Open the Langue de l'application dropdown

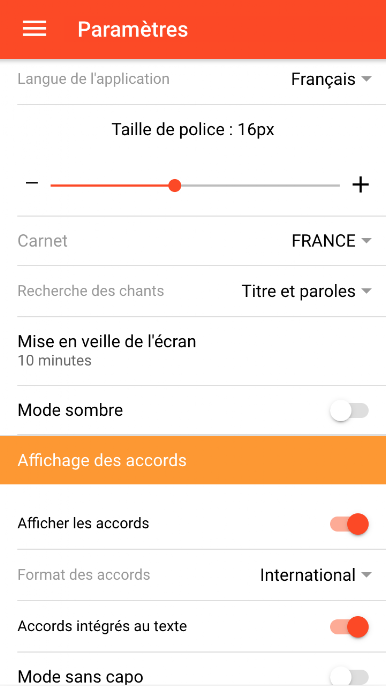tap(331, 79)
